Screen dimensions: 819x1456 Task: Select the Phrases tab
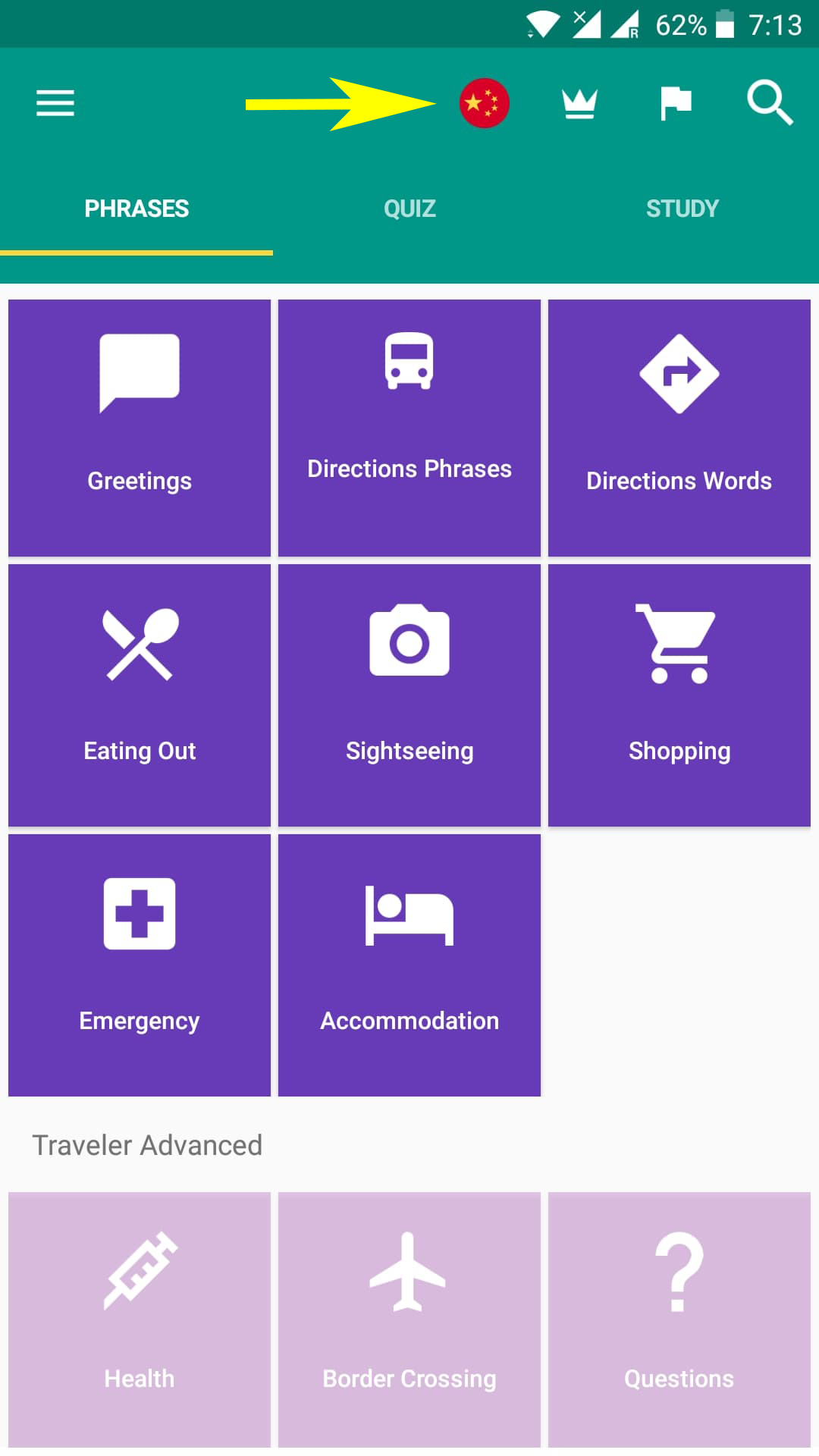pos(136,209)
